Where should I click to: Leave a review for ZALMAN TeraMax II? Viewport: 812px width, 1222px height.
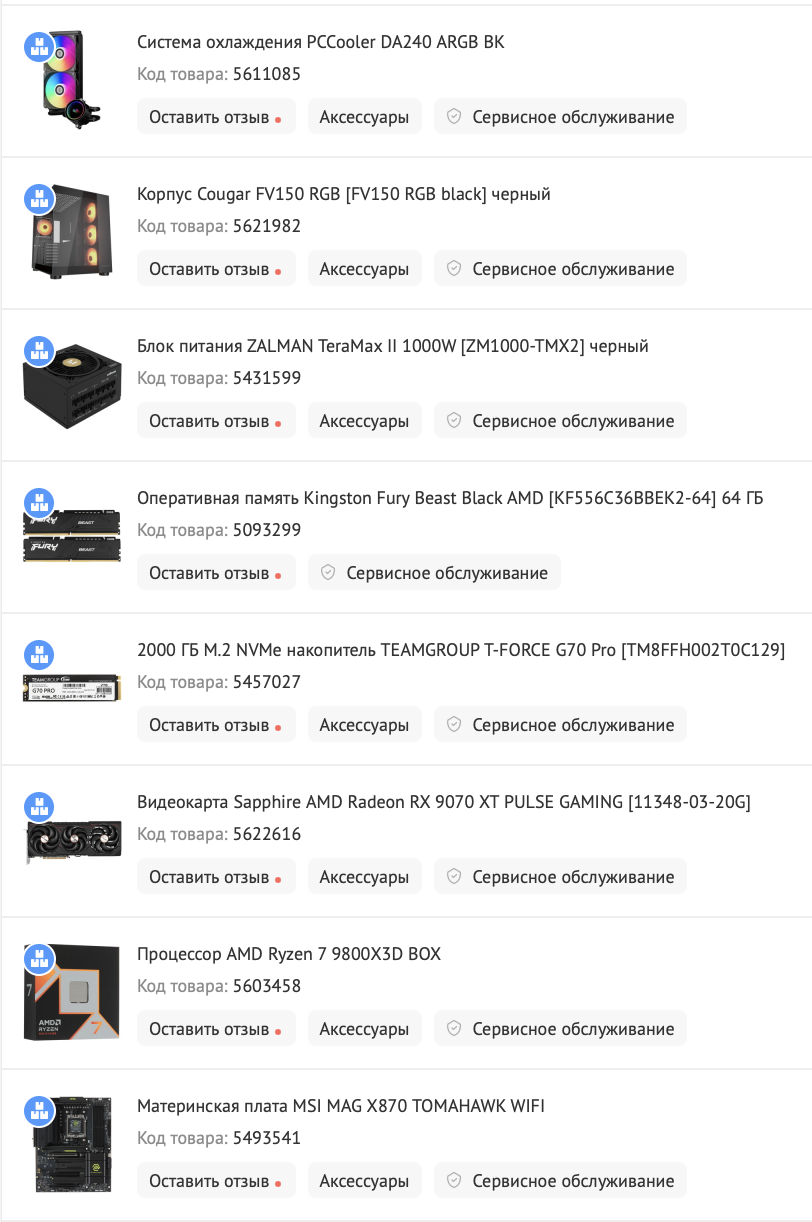[215, 421]
